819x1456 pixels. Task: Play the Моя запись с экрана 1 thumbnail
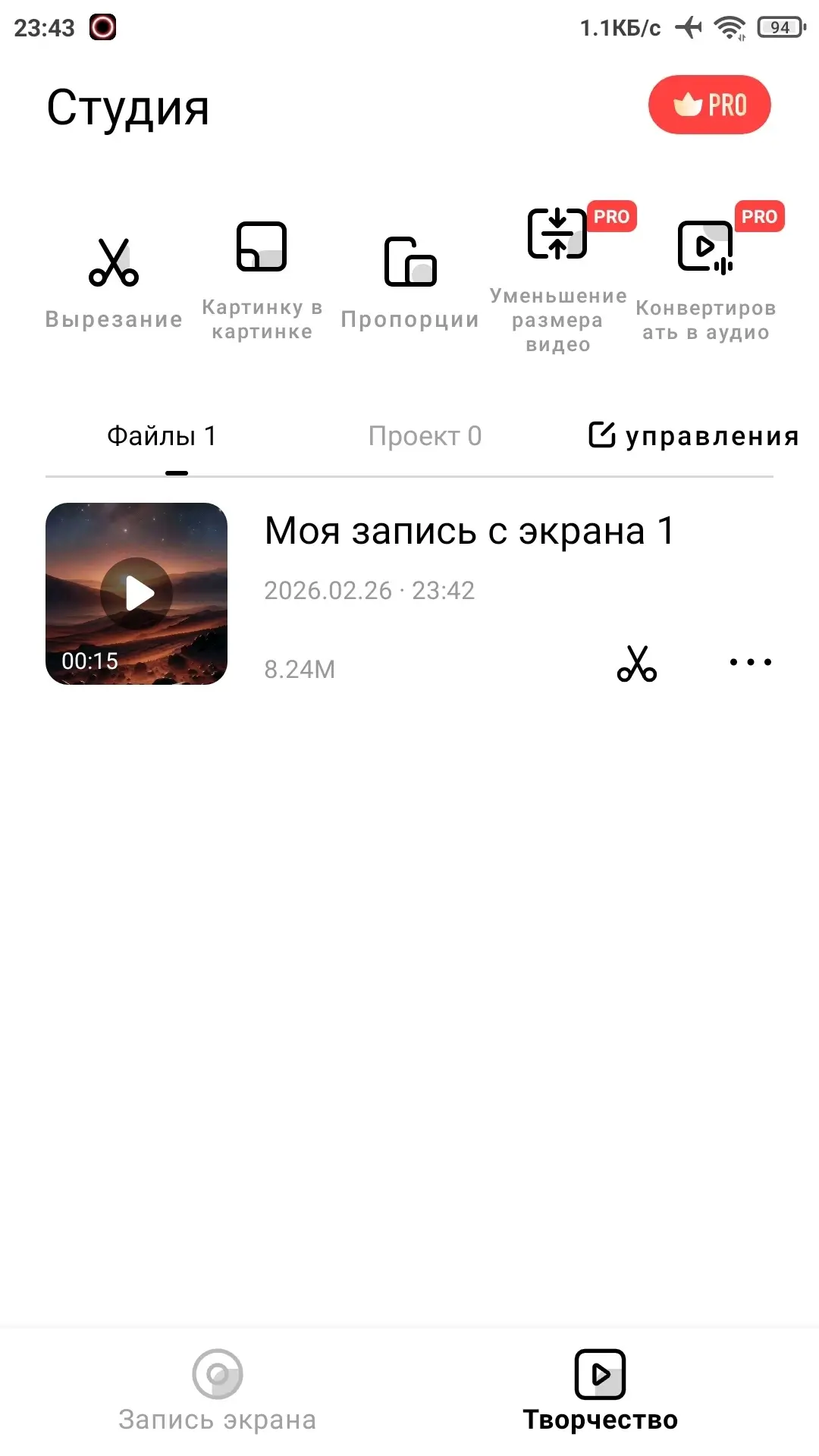136,594
